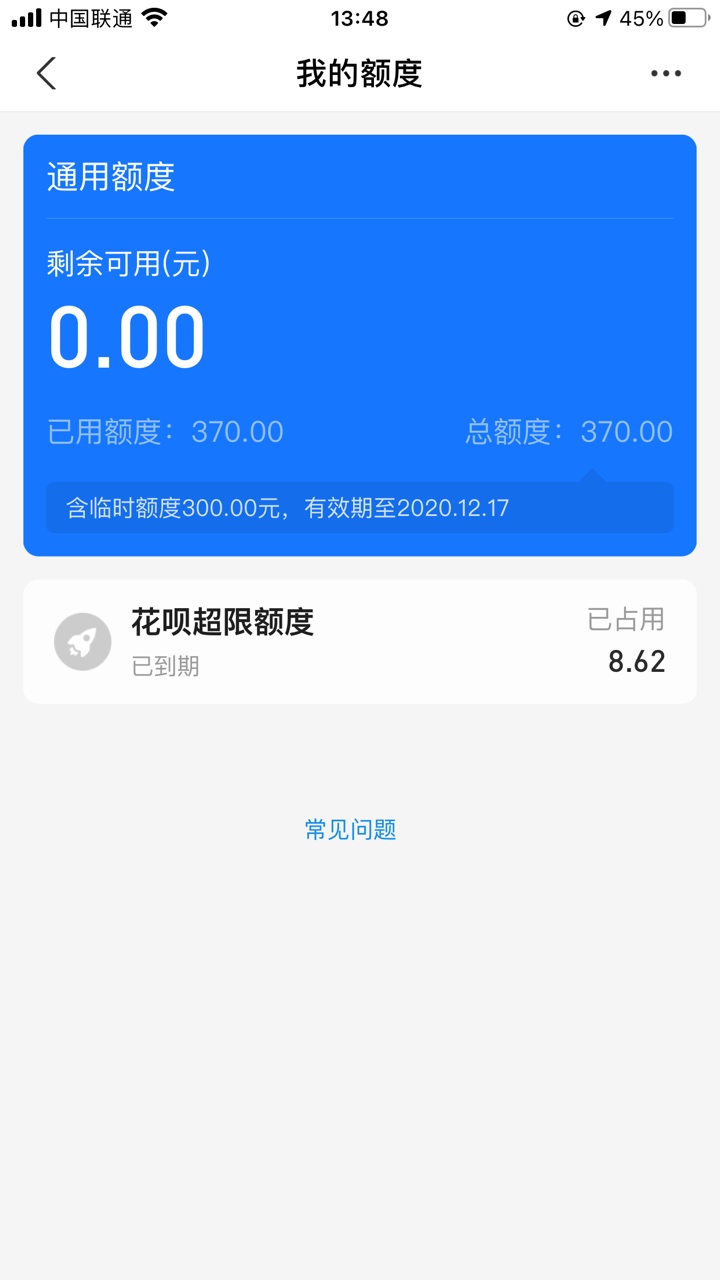Open the 常见问题 link

pos(350,829)
